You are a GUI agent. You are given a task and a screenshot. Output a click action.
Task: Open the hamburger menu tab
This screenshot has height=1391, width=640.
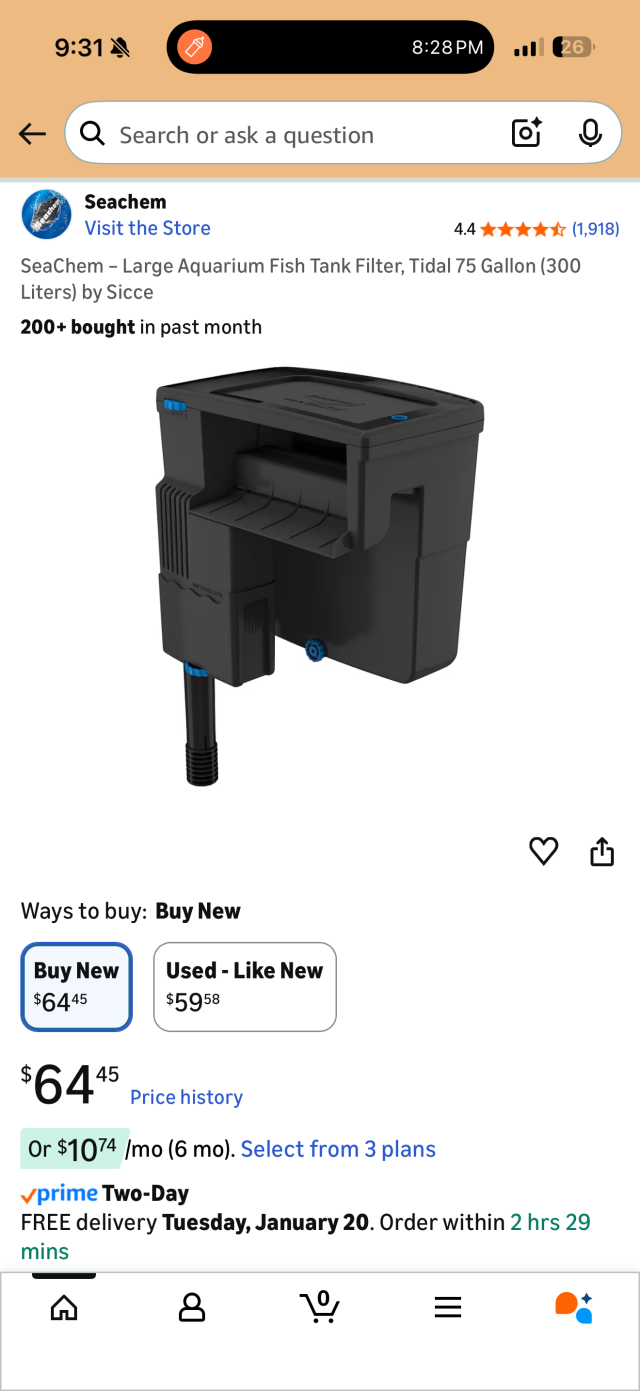click(447, 1307)
